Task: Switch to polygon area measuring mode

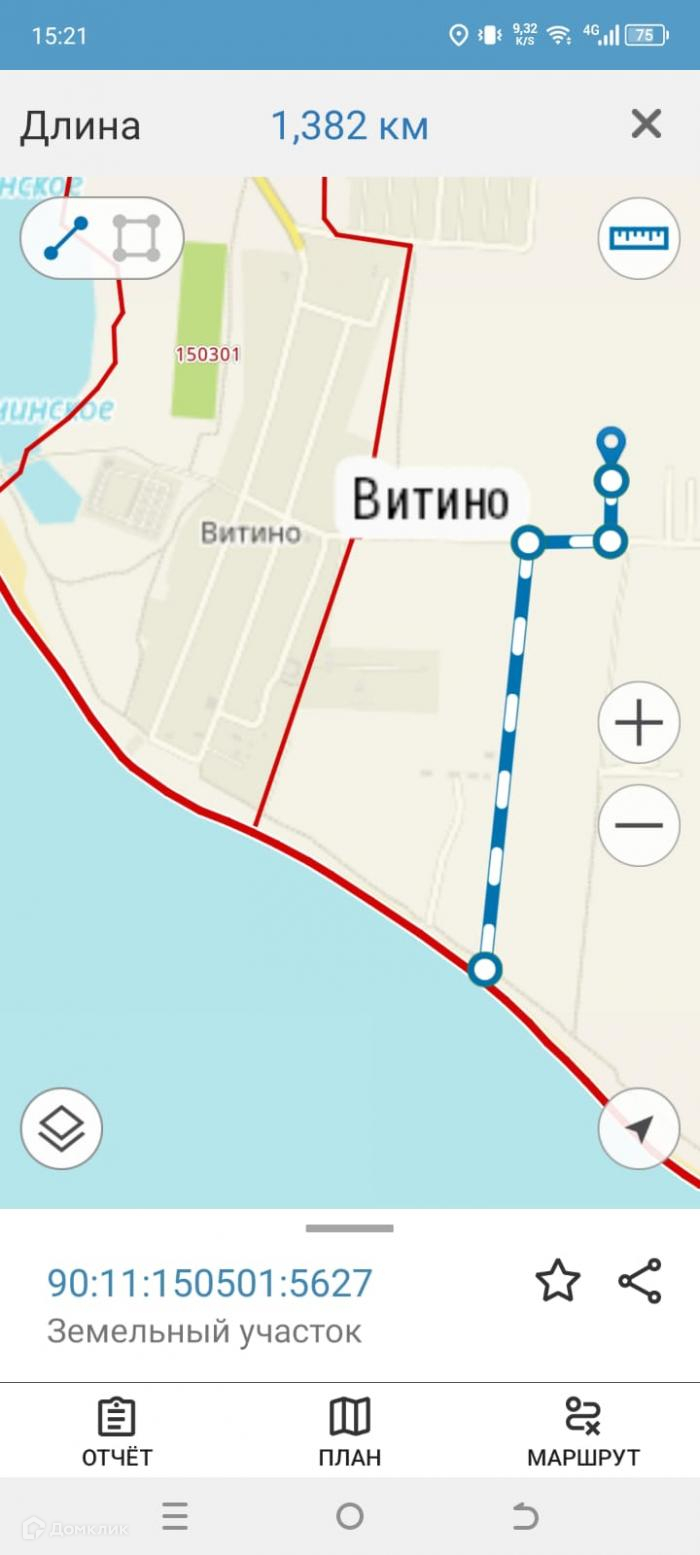Action: [x=137, y=238]
